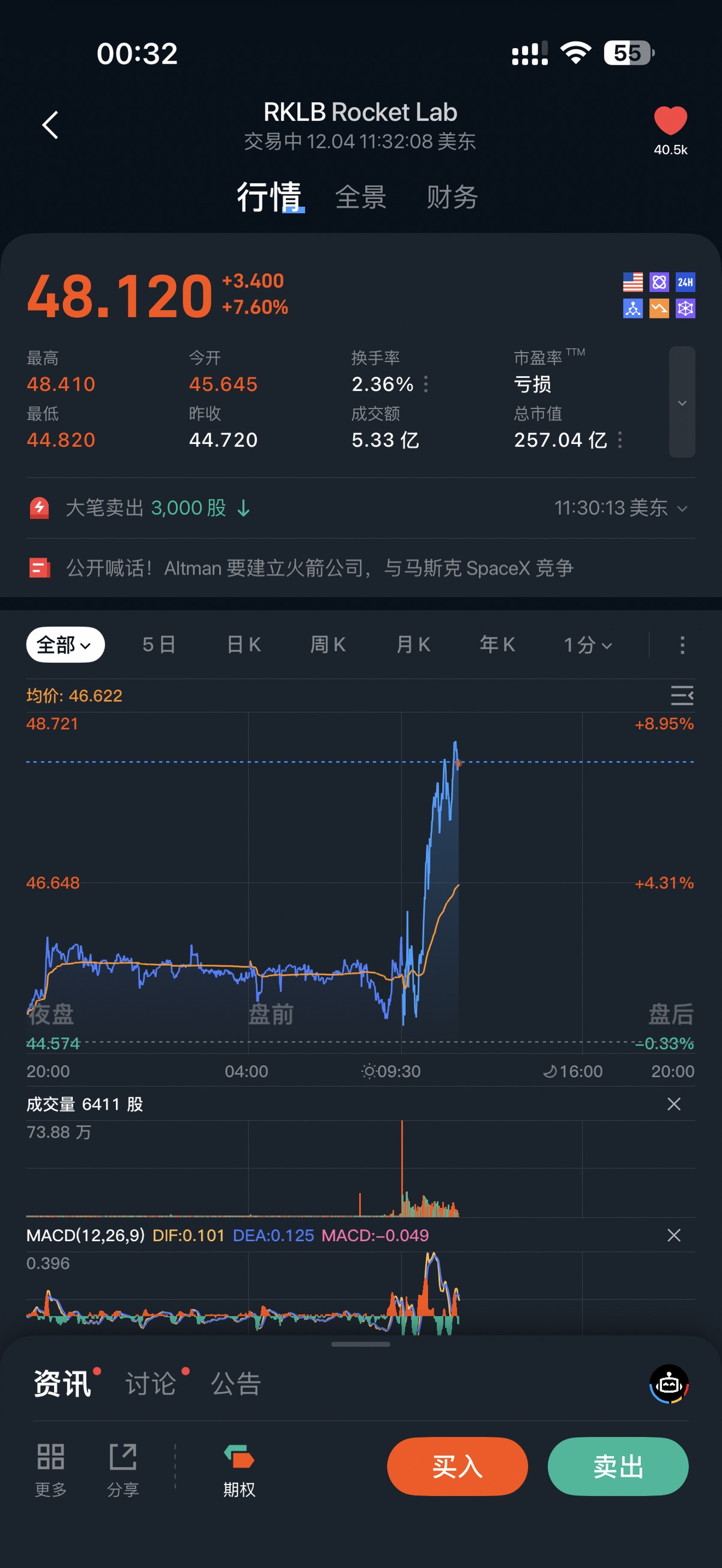The image size is (722, 1568).
Task: Open the chart overflow menu
Action: [x=682, y=645]
